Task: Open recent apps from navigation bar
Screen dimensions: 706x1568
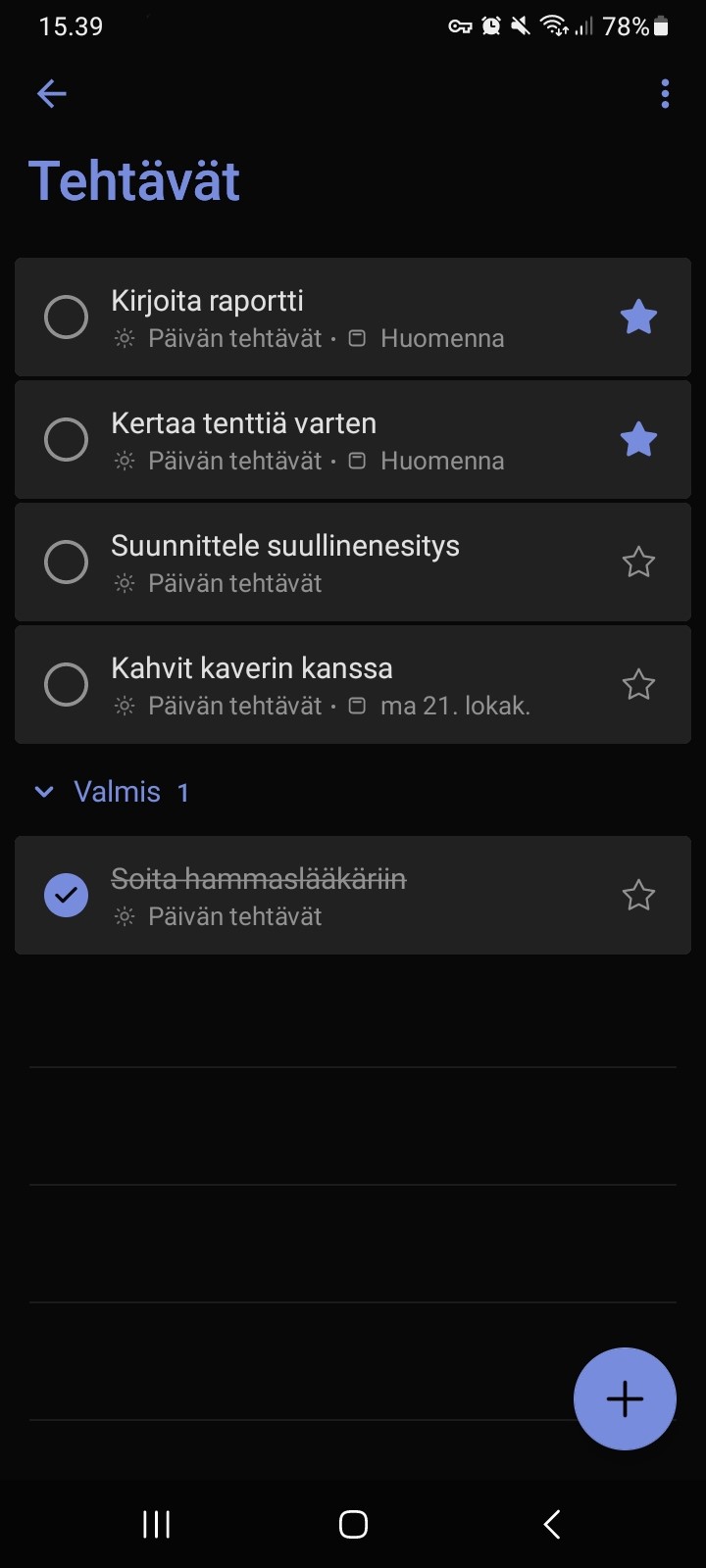Action: pyautogui.click(x=157, y=1524)
